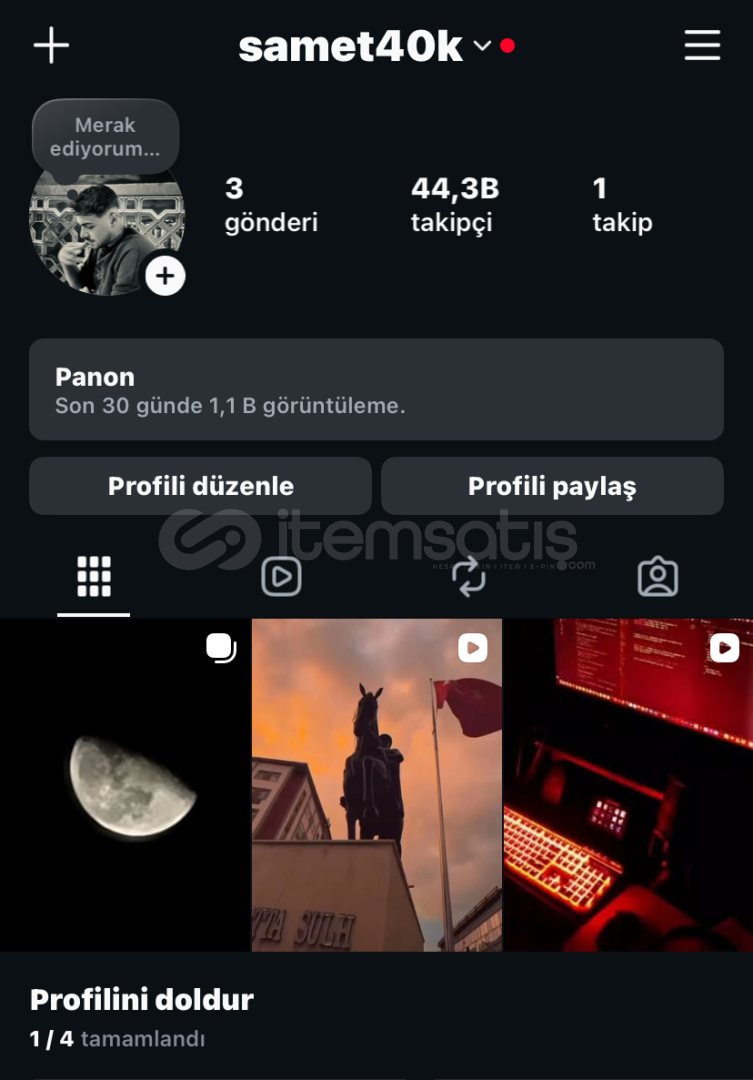Tap Profili düzenle to edit the profile

click(200, 486)
